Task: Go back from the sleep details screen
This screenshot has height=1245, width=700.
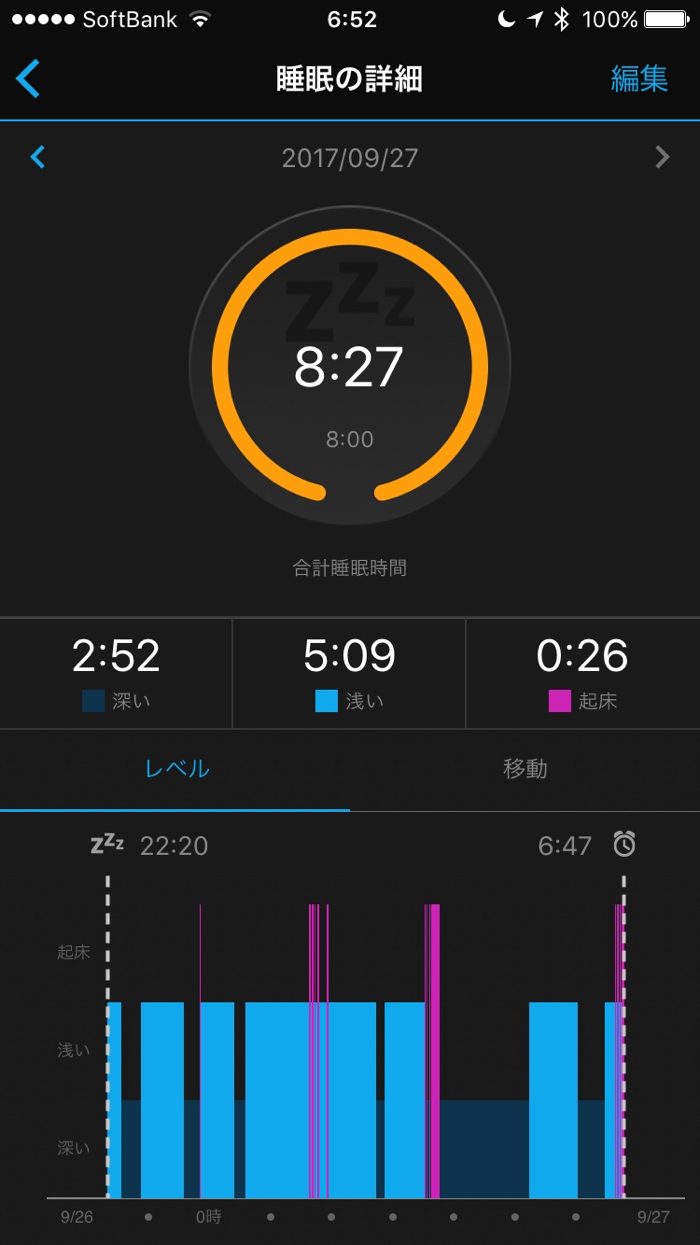Action: coord(29,79)
